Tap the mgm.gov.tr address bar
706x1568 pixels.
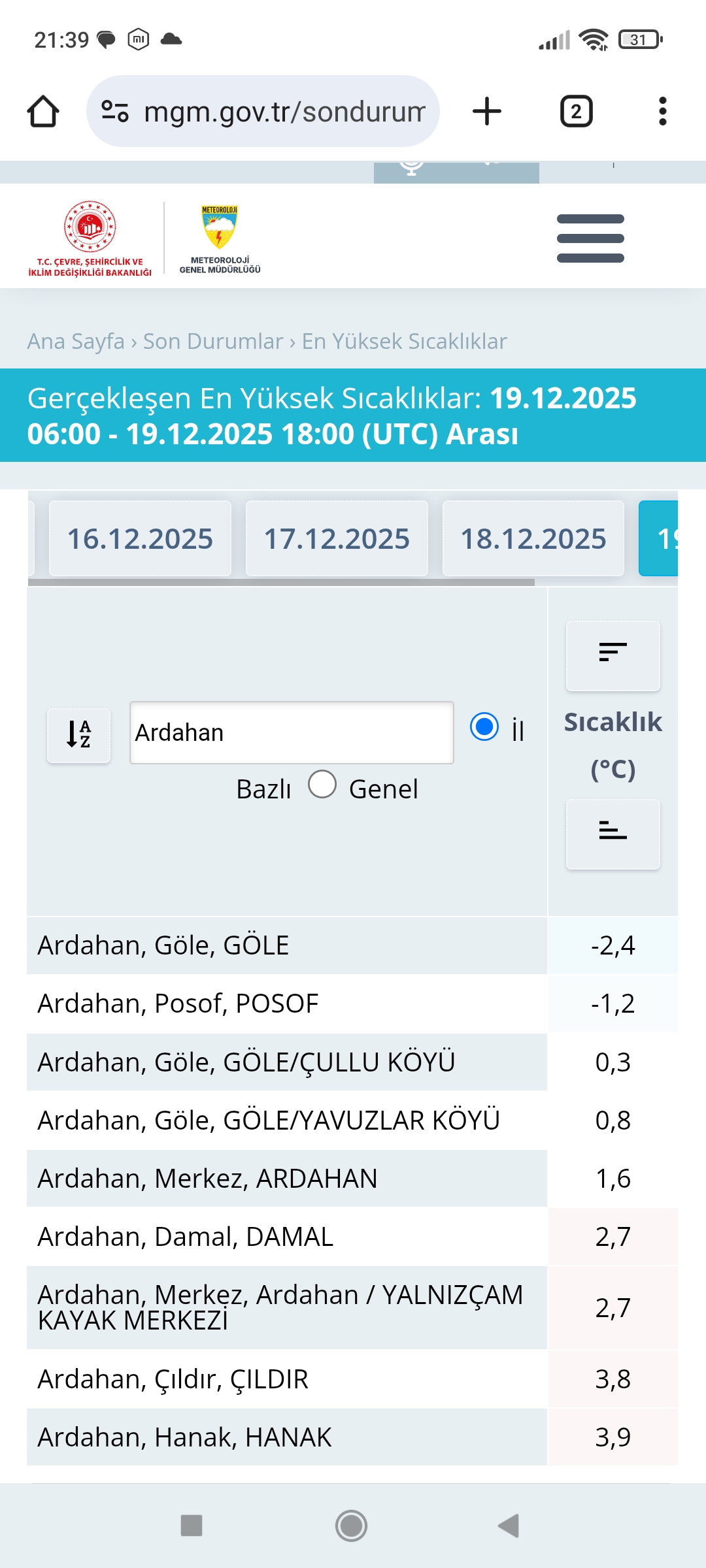263,111
